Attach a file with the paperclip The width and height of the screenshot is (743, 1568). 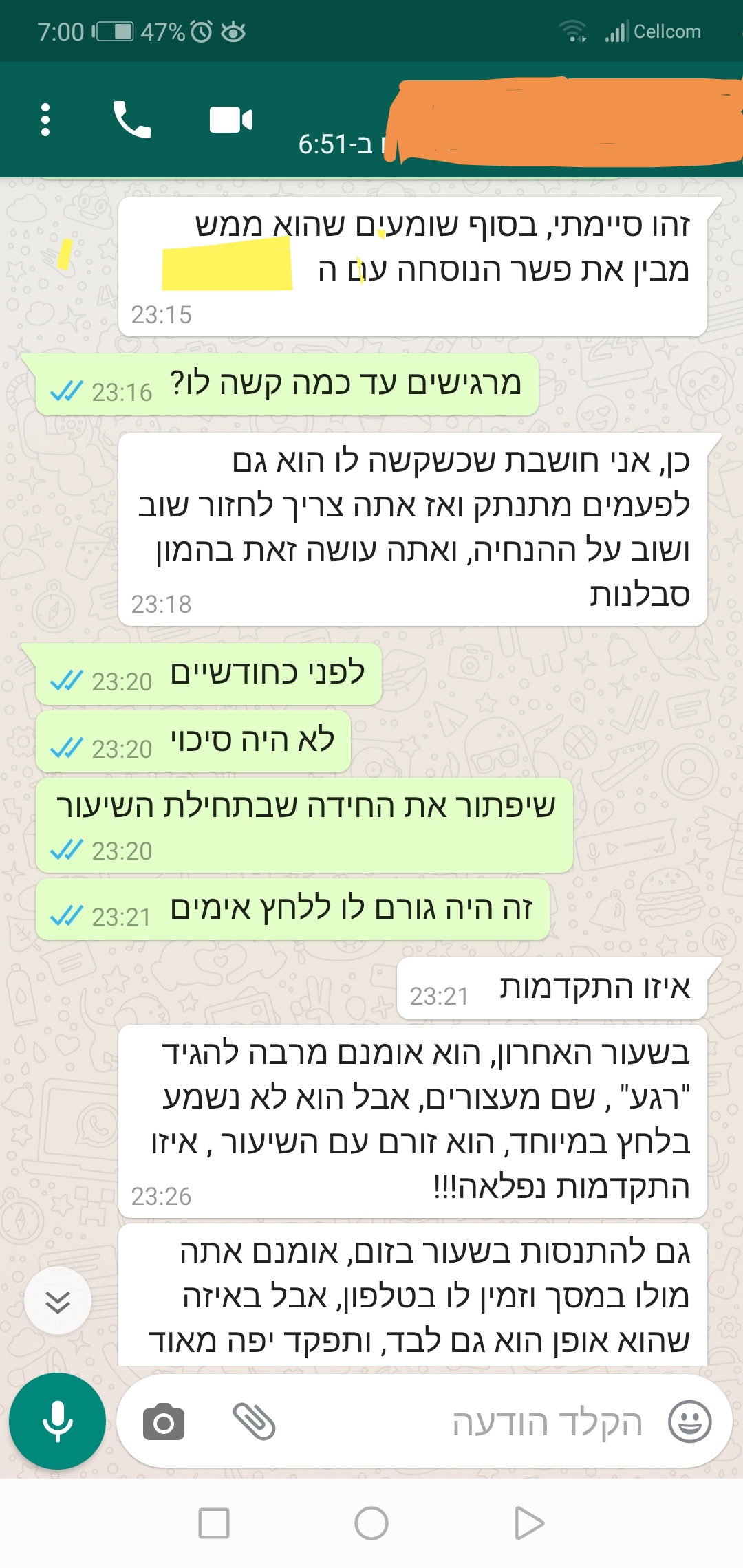point(254,1422)
